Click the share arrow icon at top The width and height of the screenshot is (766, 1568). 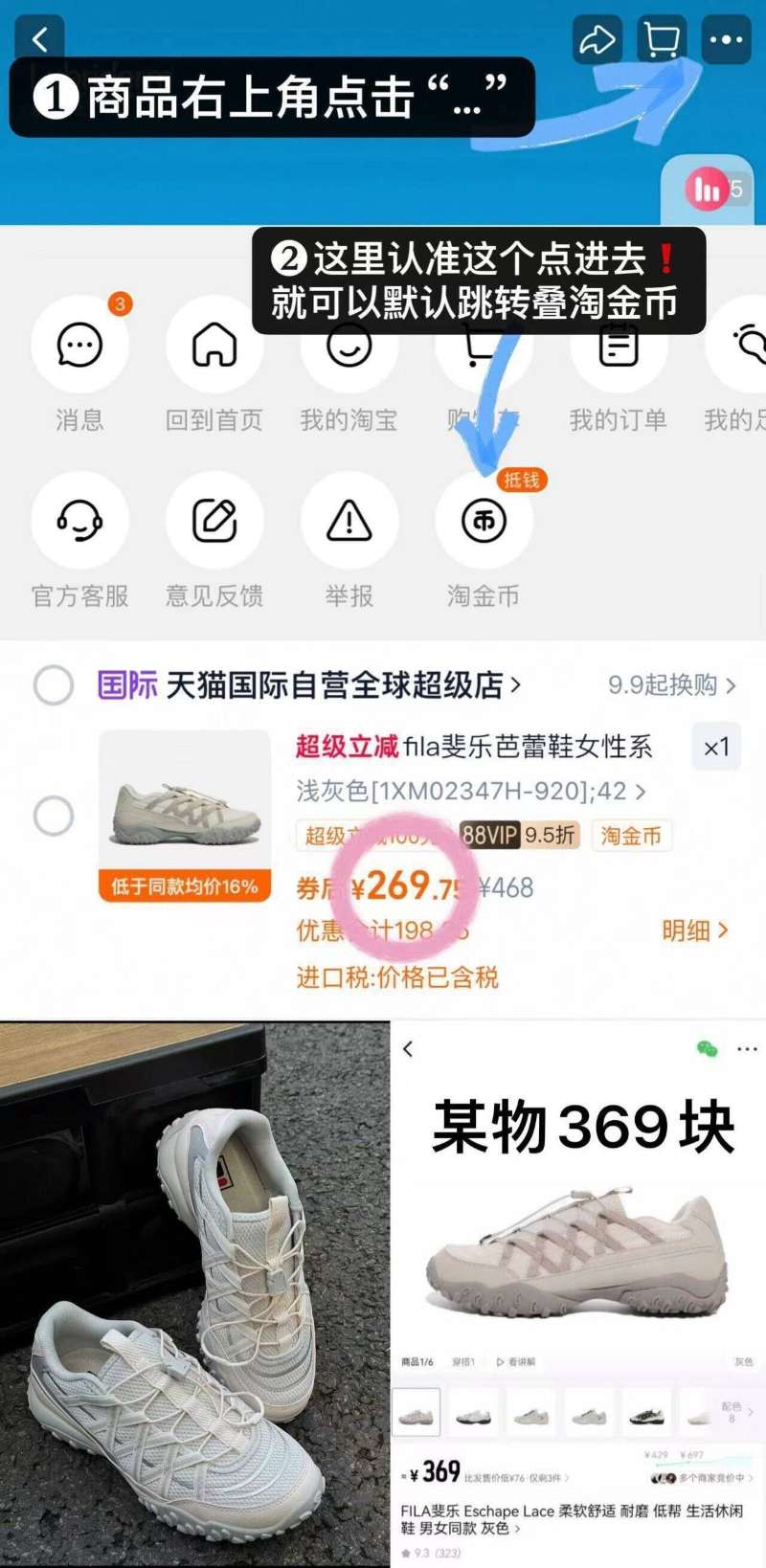click(x=596, y=40)
